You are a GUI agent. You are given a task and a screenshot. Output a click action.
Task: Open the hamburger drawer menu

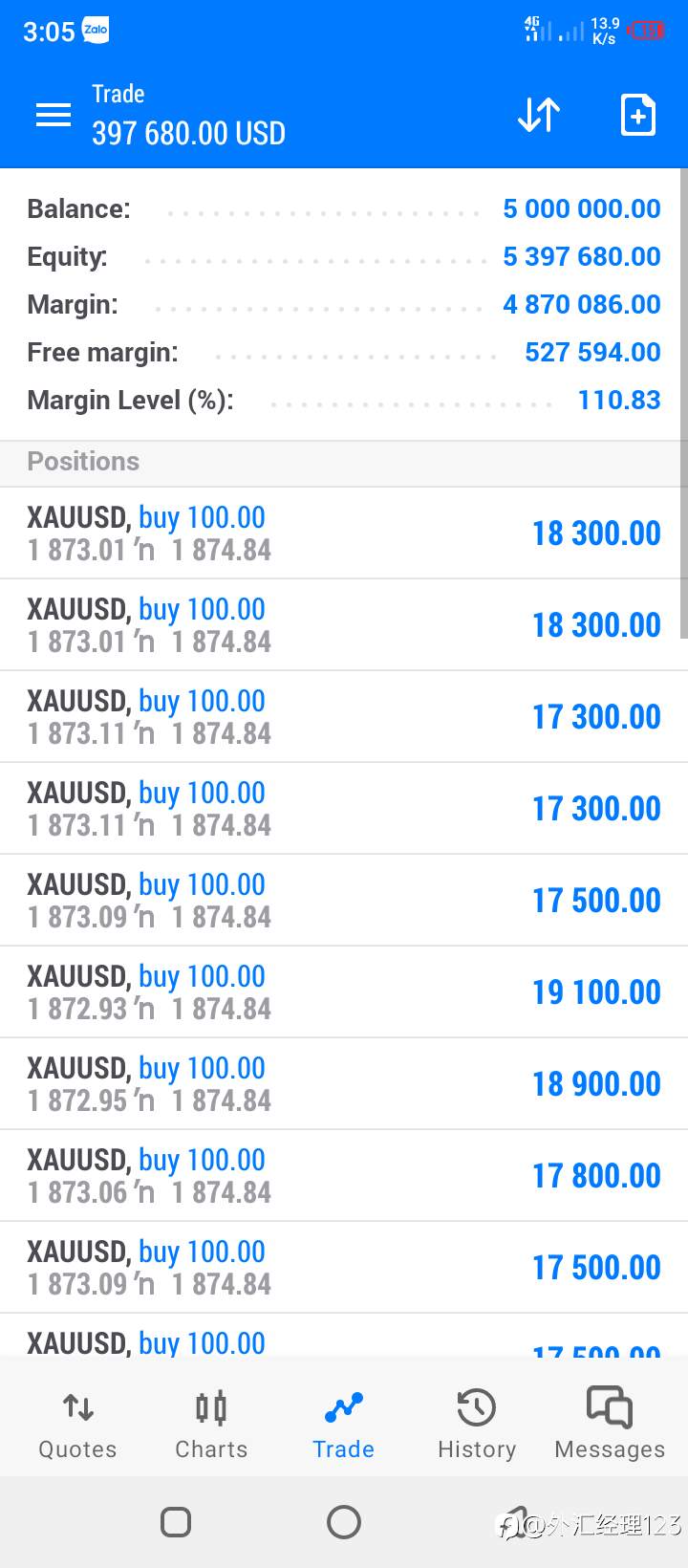[x=54, y=115]
